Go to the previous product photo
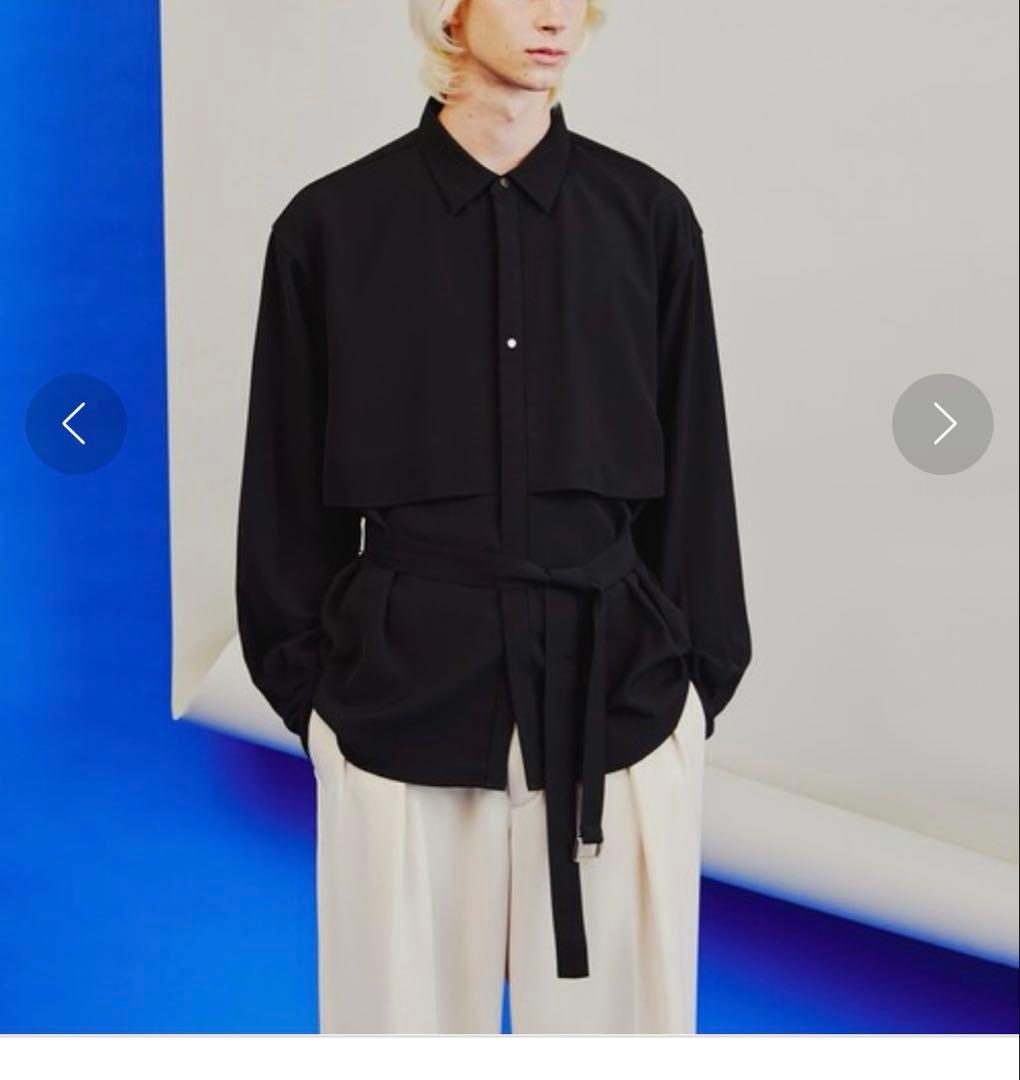Viewport: 1020px width, 1080px height. [75, 424]
